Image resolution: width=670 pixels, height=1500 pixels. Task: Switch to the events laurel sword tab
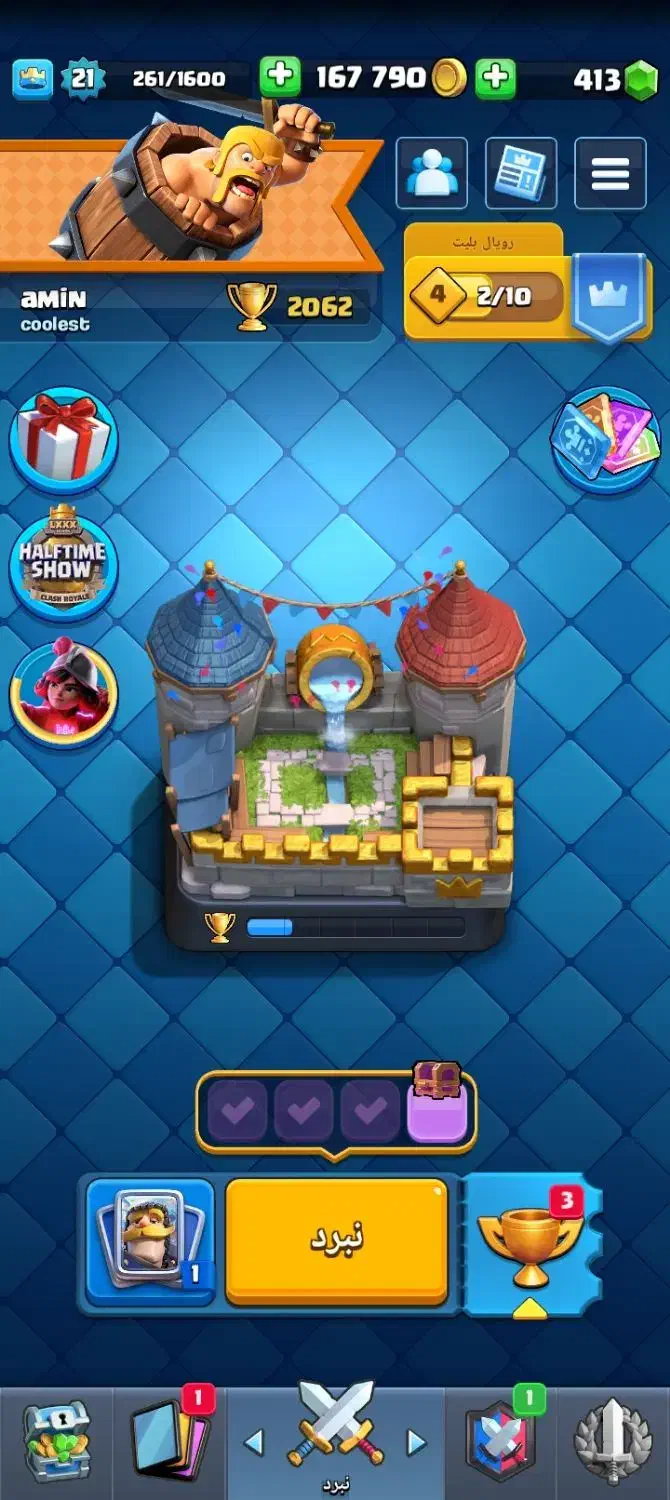click(x=613, y=1441)
